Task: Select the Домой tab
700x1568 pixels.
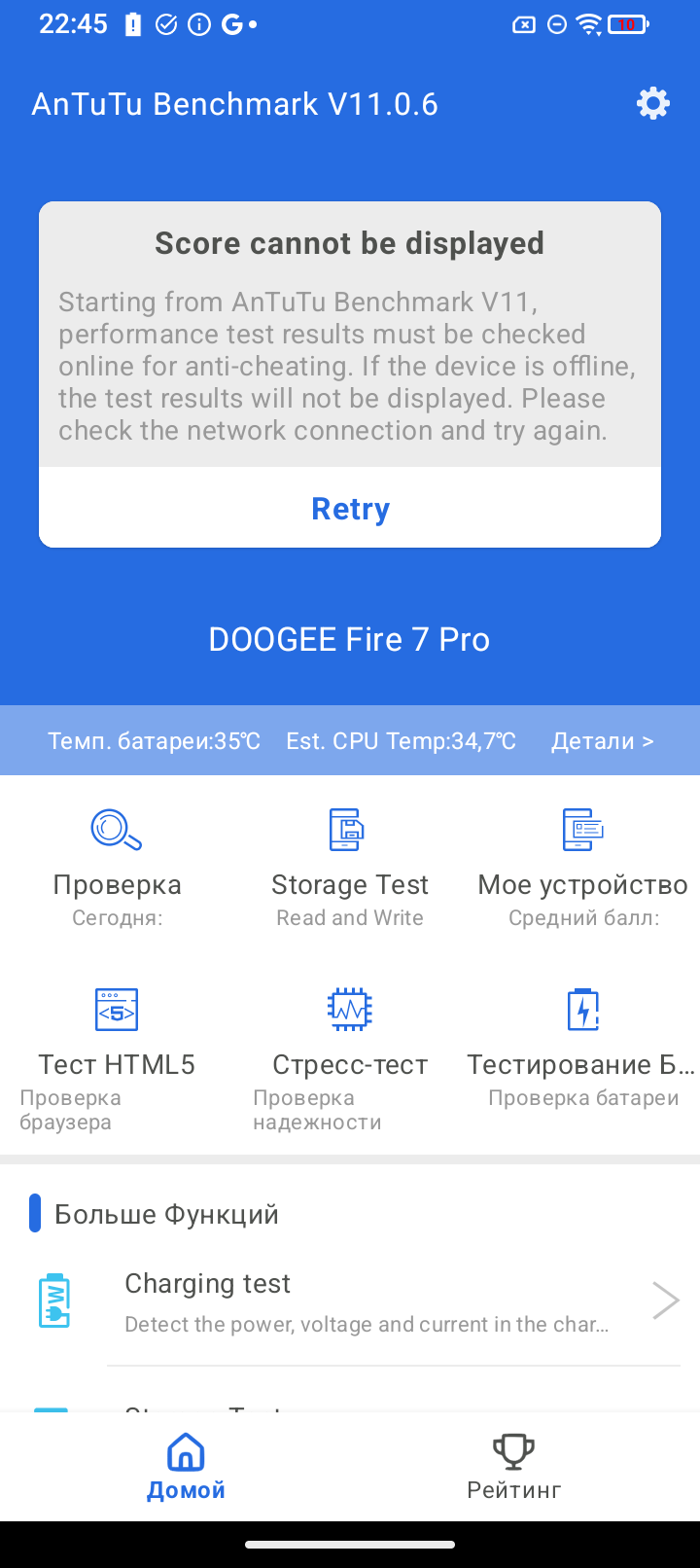Action: click(186, 1467)
